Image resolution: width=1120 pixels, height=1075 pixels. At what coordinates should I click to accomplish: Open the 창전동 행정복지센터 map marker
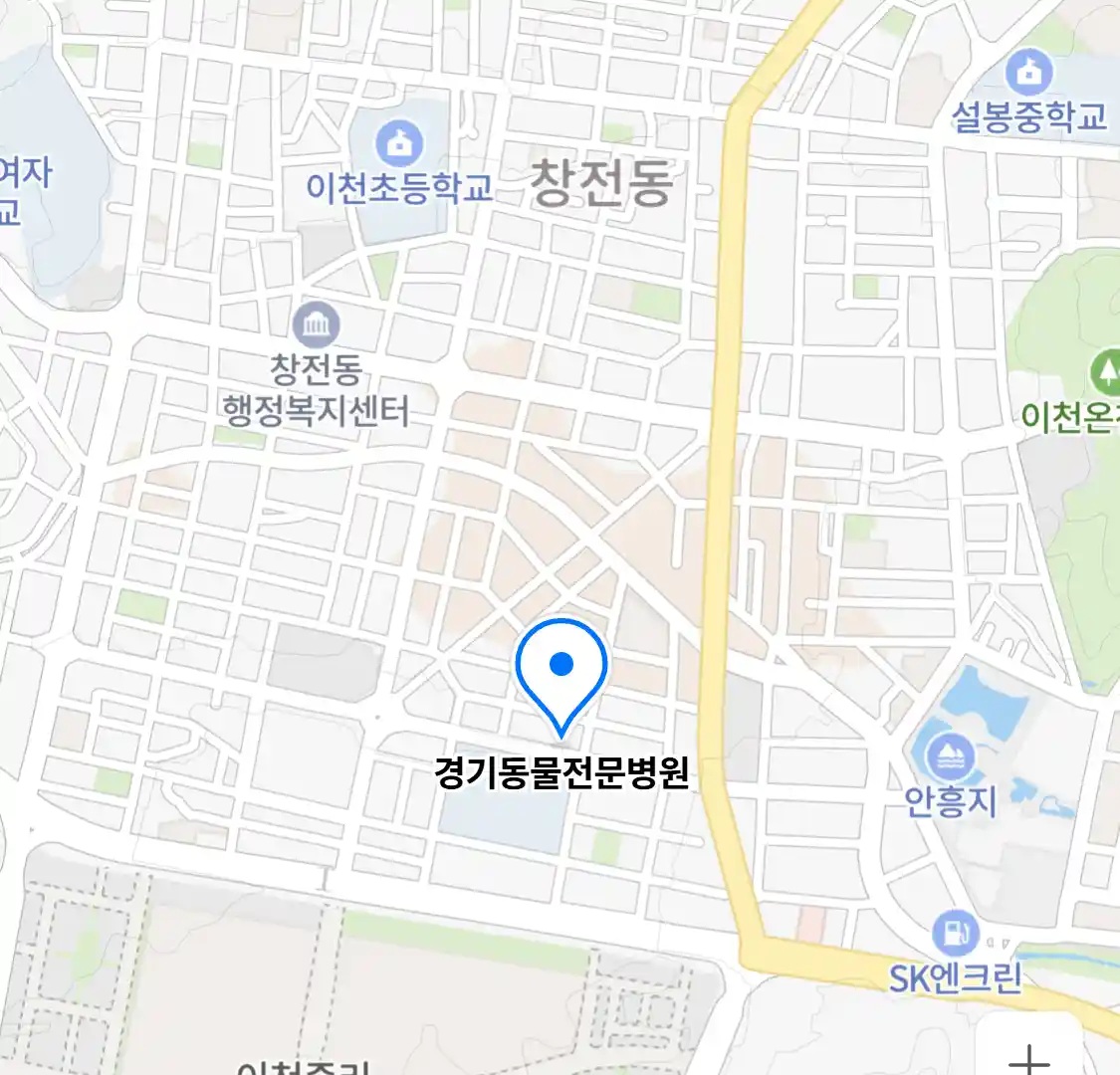click(317, 325)
